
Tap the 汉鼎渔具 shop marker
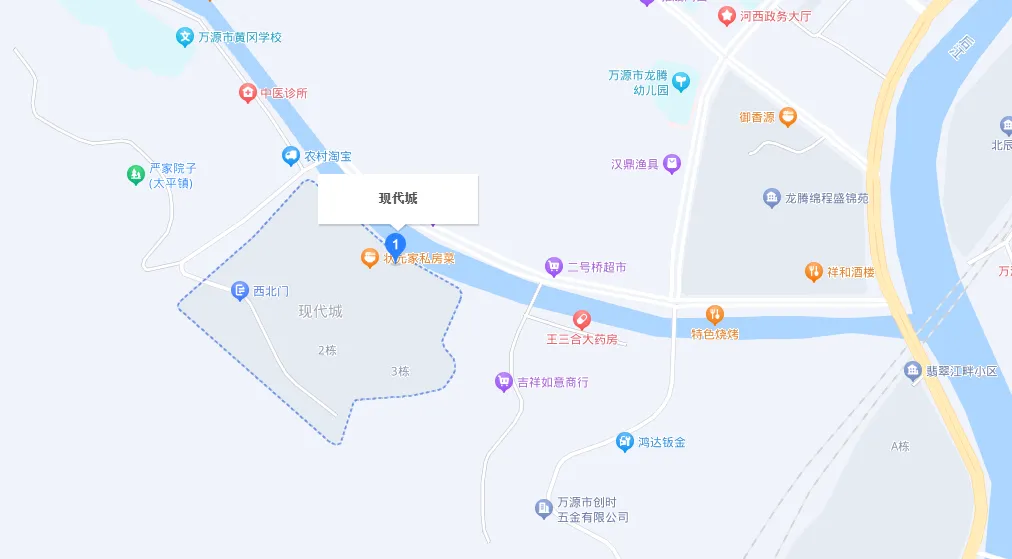pos(672,163)
